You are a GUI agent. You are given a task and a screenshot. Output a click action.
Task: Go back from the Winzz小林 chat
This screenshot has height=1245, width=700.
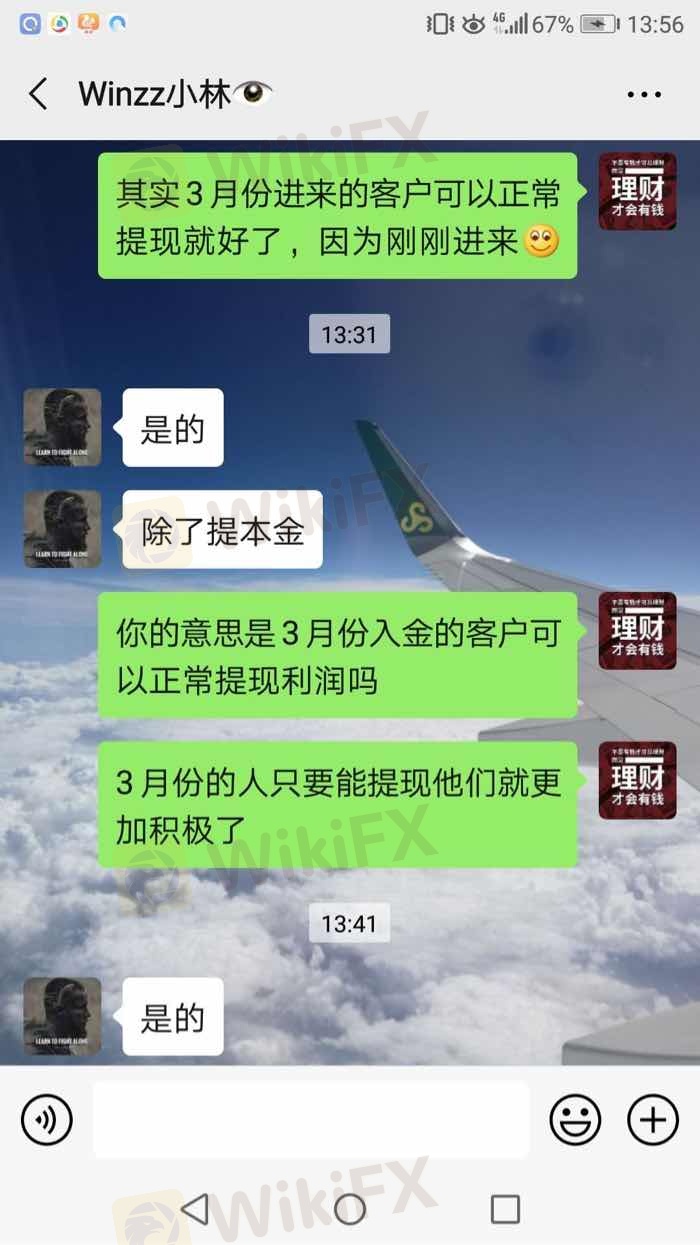[x=38, y=95]
